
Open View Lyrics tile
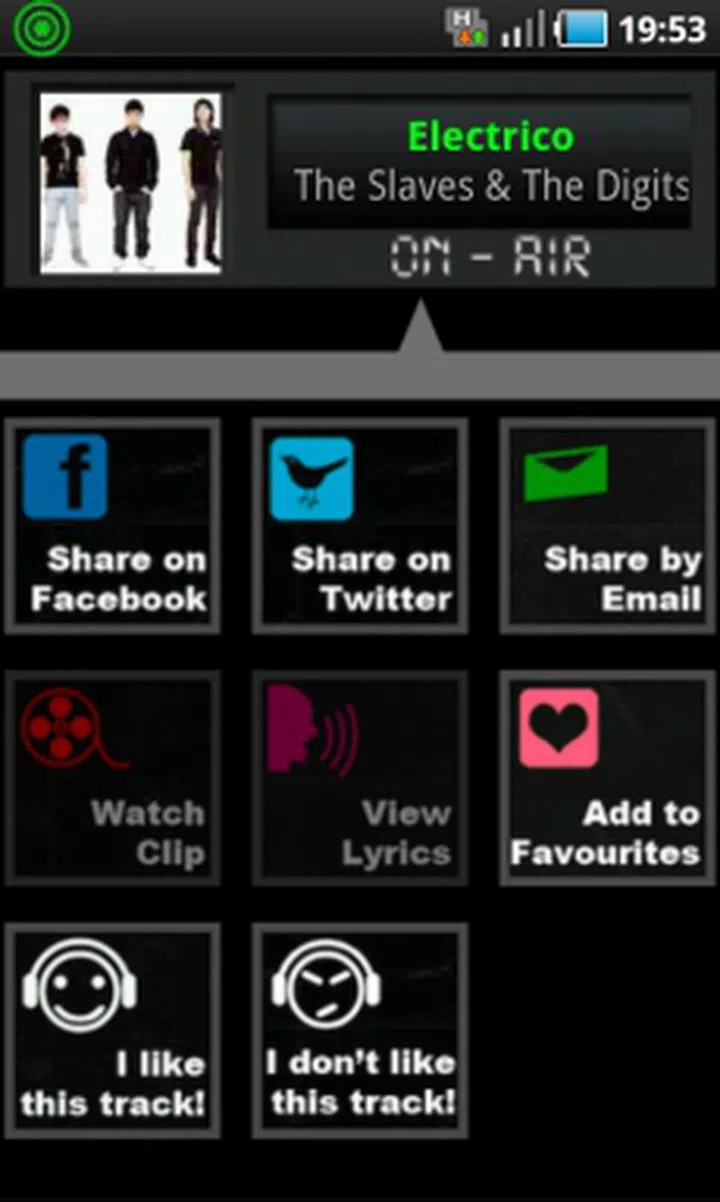[360, 778]
